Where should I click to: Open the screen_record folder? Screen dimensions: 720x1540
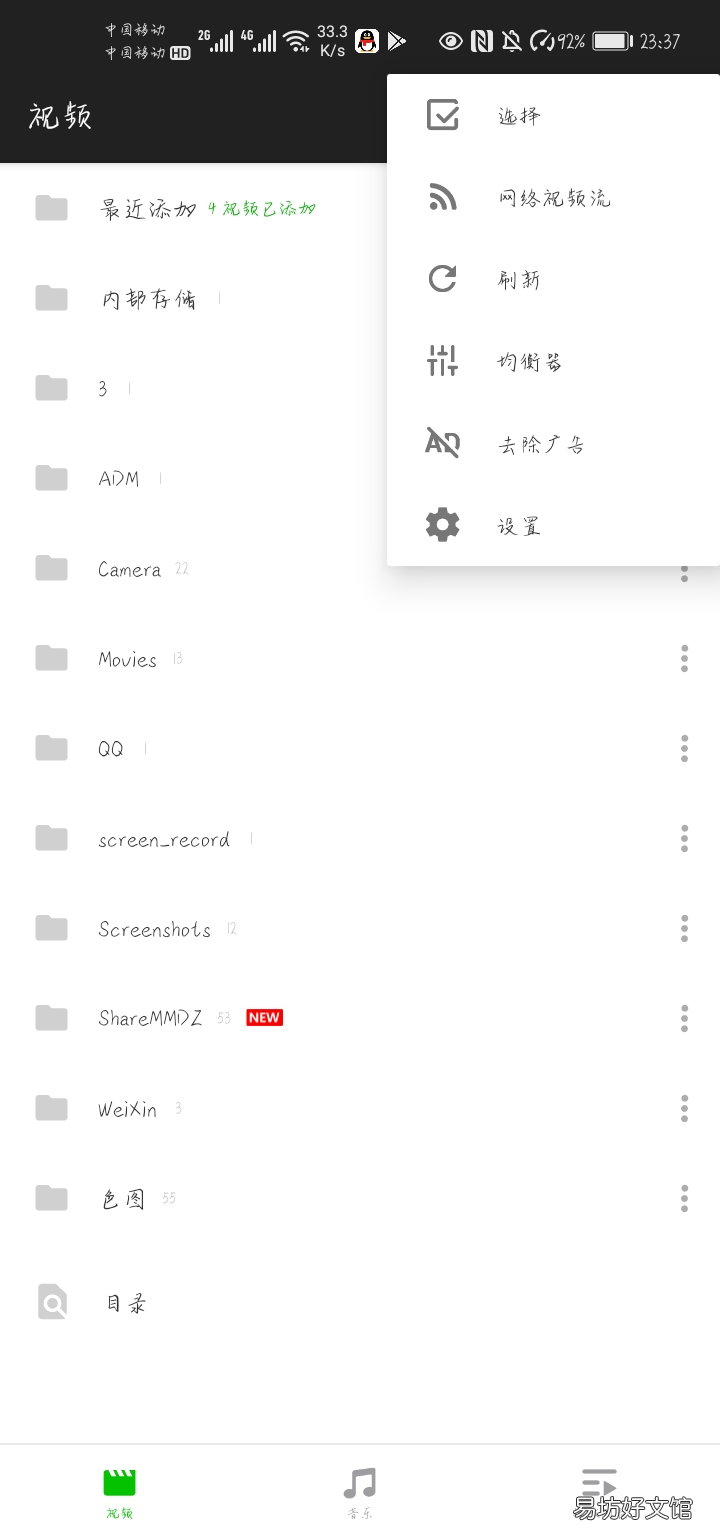(x=163, y=839)
